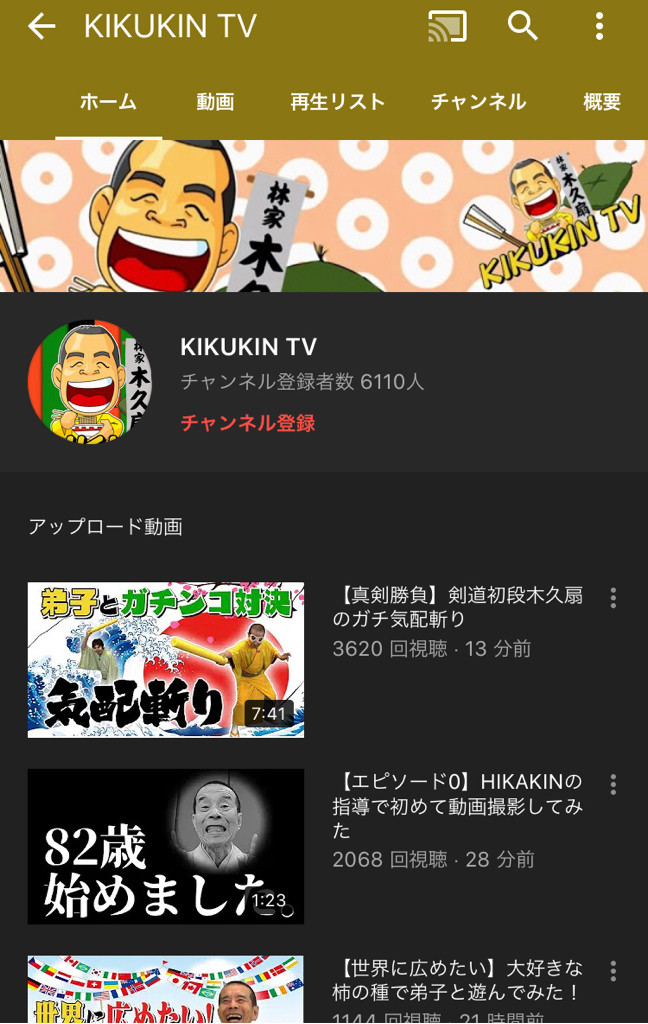
Task: View the 概要 tab
Action: (602, 102)
